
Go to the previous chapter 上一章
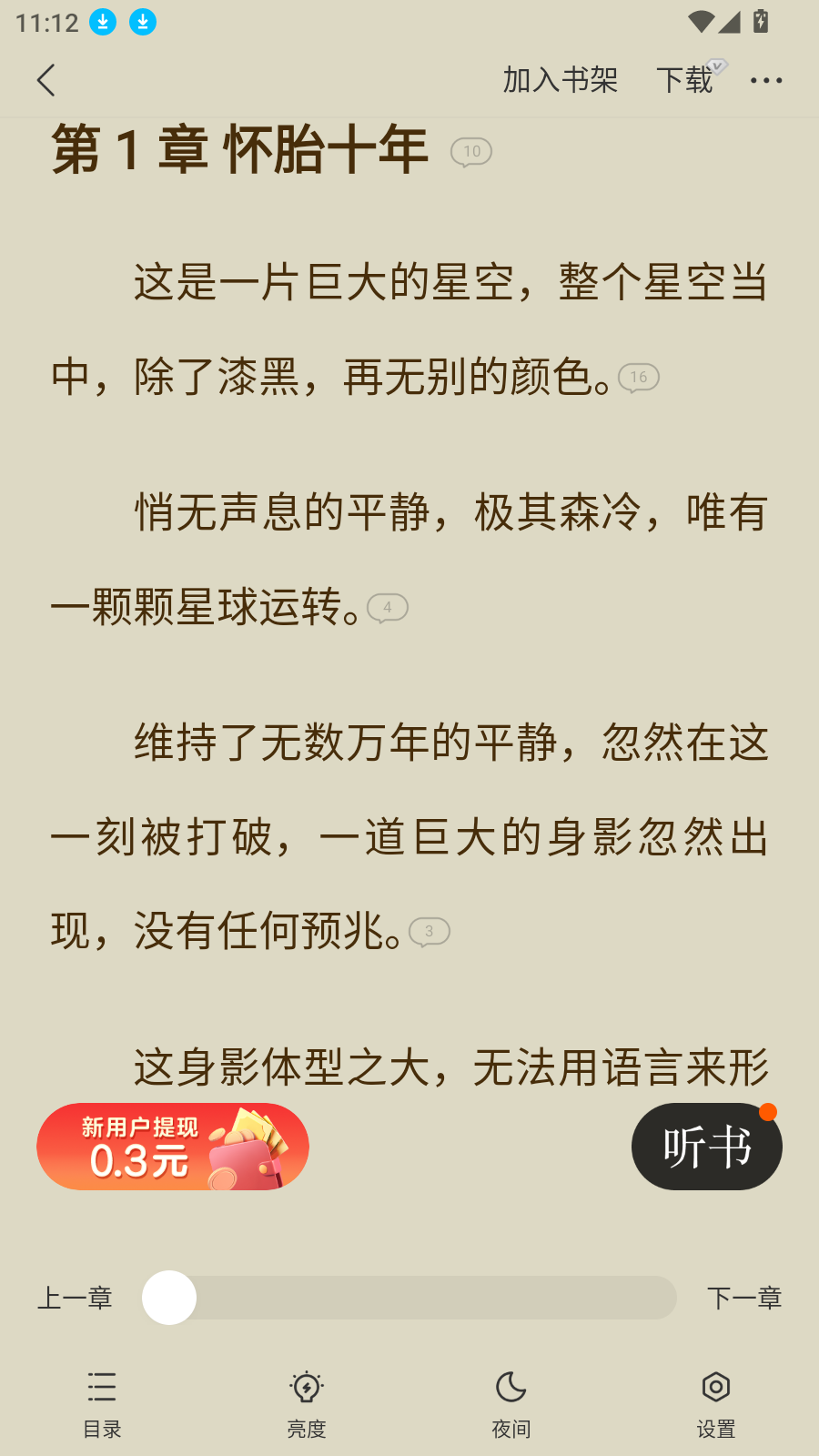(75, 1298)
